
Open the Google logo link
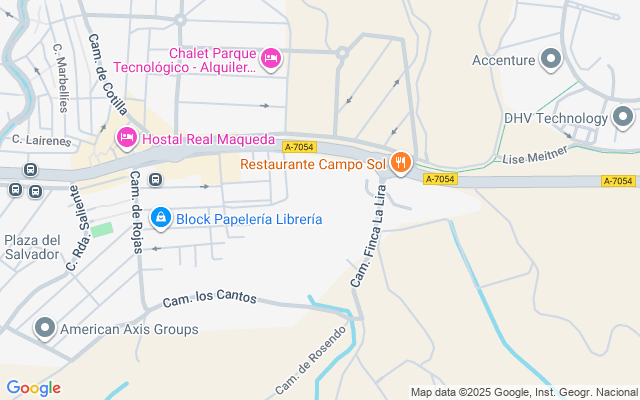(33, 388)
